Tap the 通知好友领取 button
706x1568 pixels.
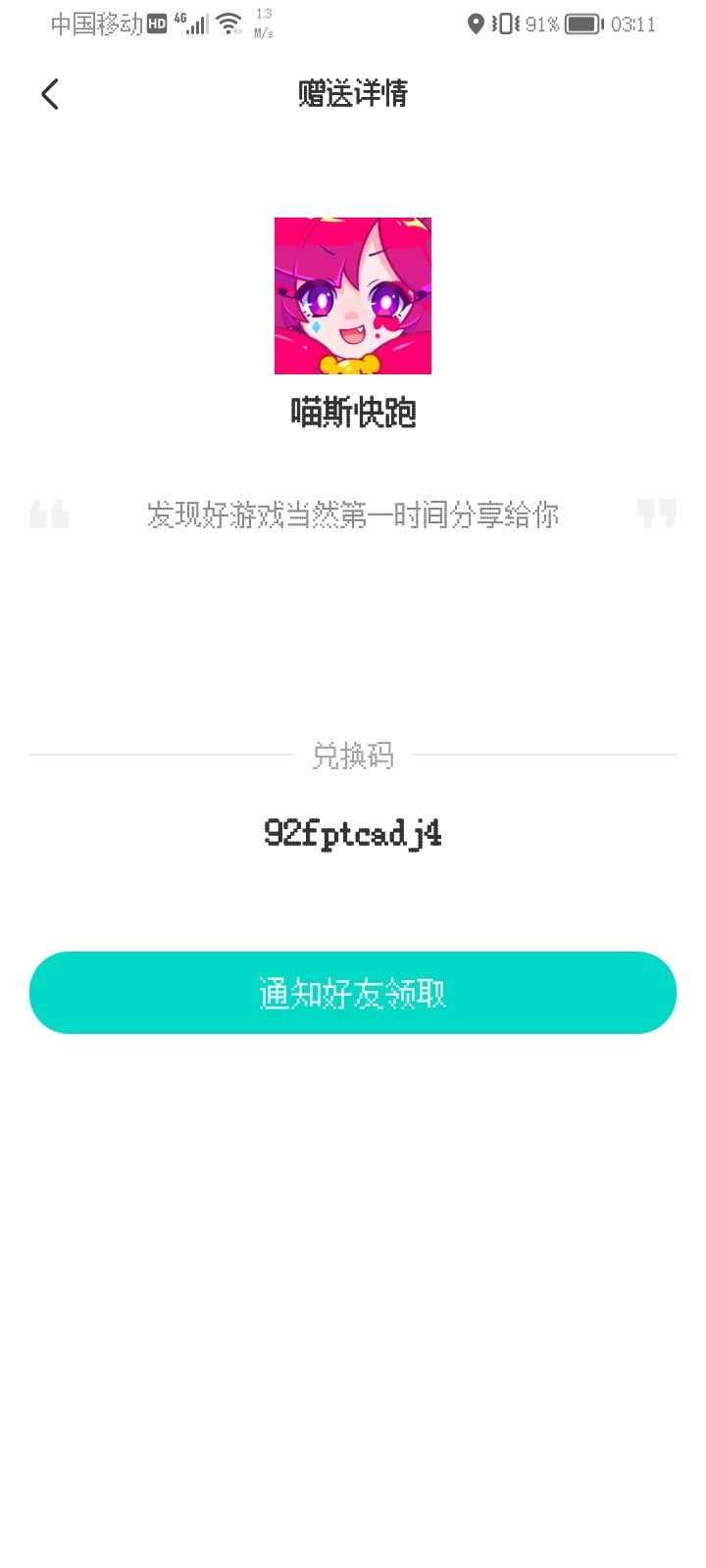[x=353, y=993]
